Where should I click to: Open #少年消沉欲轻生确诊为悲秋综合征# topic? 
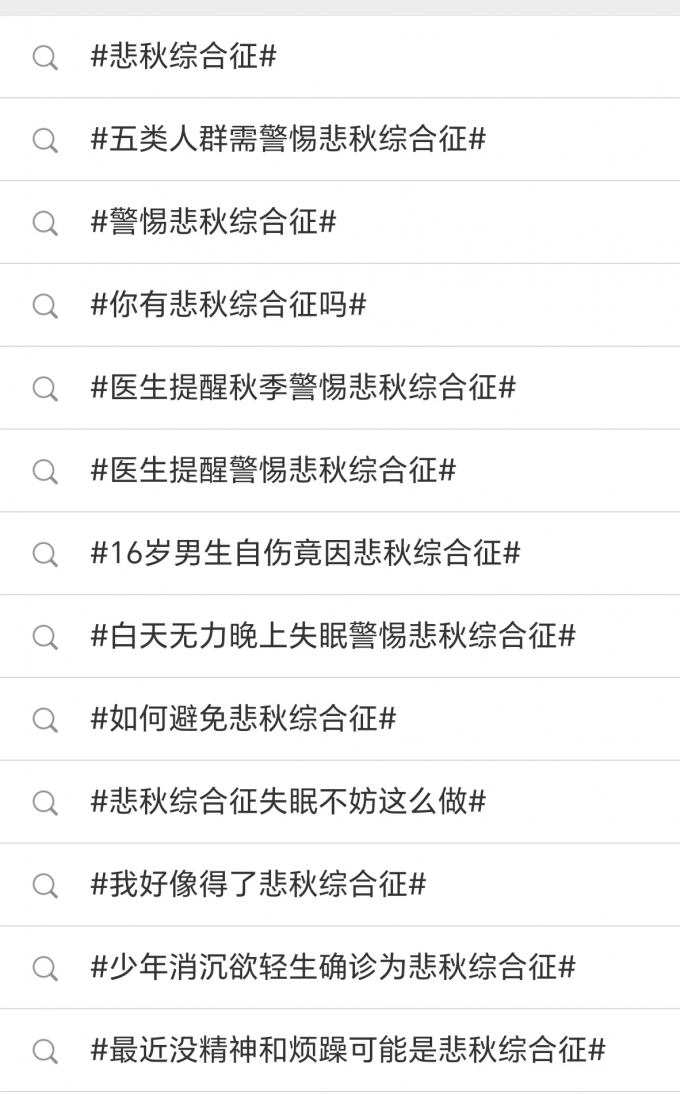click(333, 968)
